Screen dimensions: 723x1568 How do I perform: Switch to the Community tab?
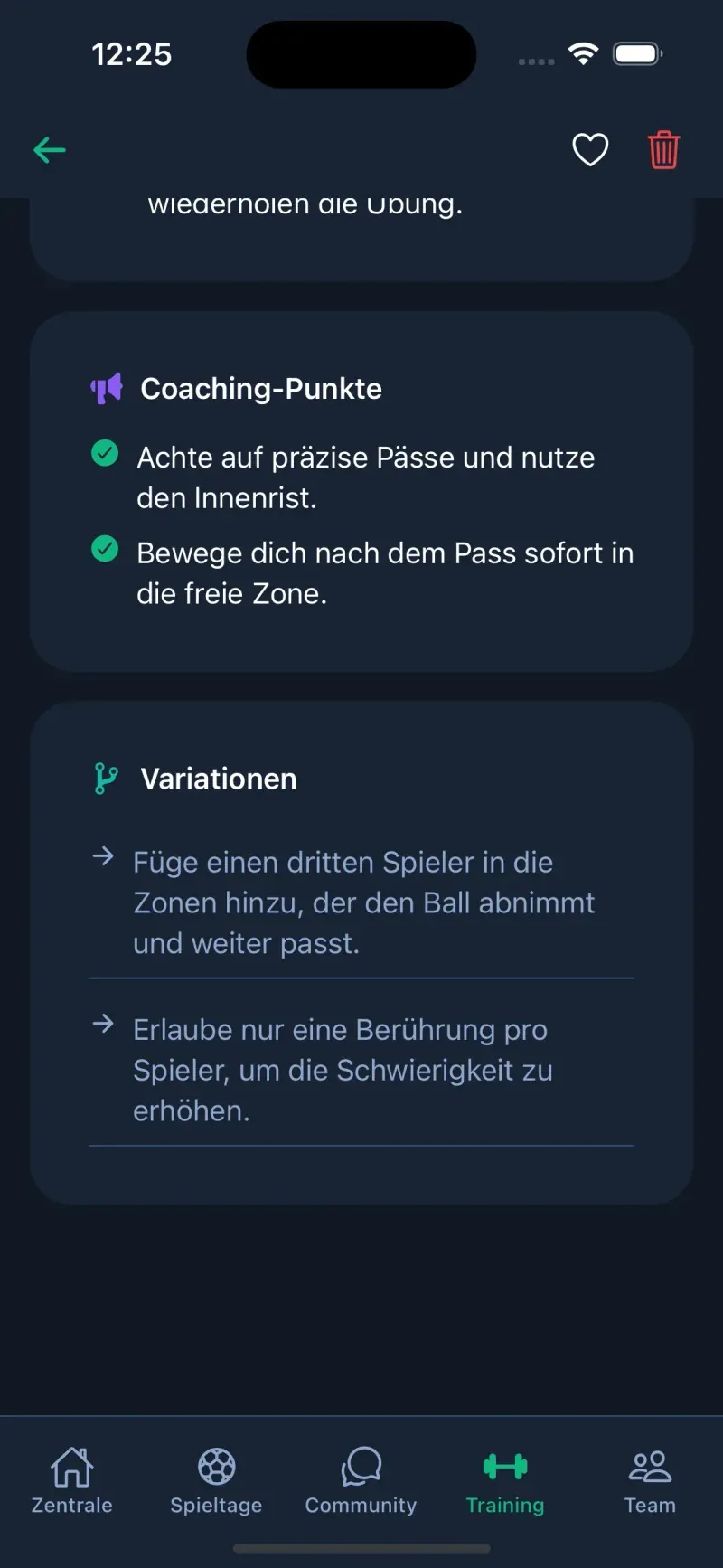361,1504
